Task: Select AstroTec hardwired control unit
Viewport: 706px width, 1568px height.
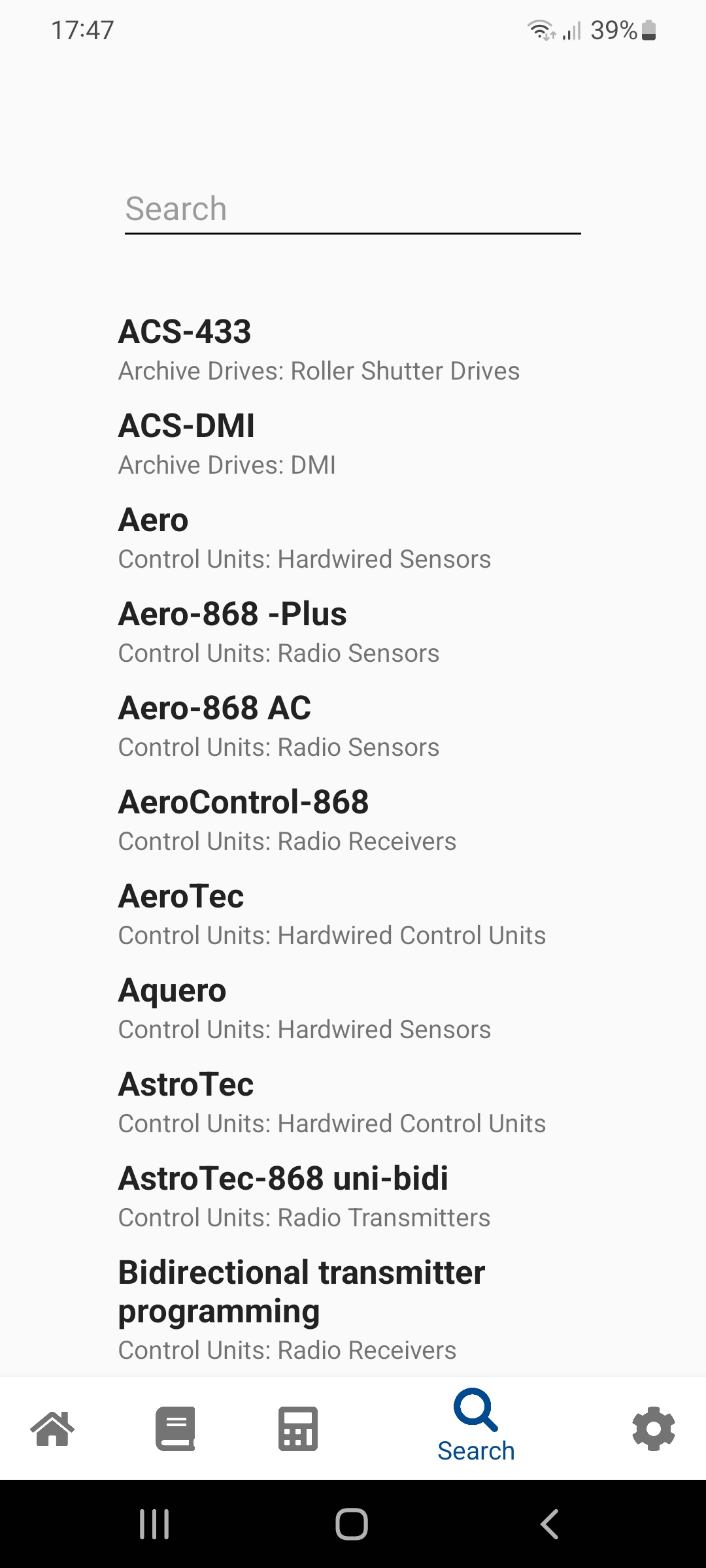Action: click(x=331, y=1103)
